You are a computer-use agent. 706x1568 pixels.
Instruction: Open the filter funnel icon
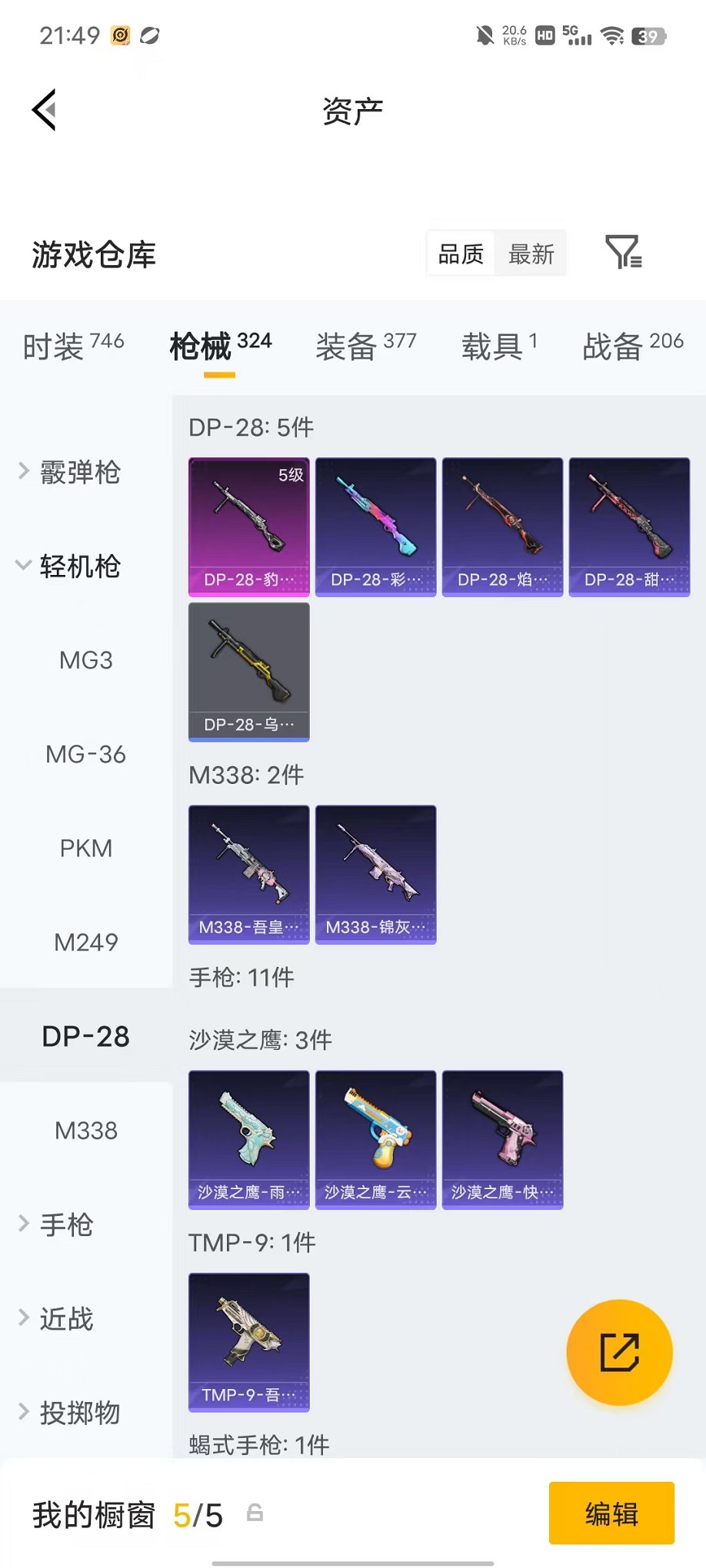coord(623,252)
